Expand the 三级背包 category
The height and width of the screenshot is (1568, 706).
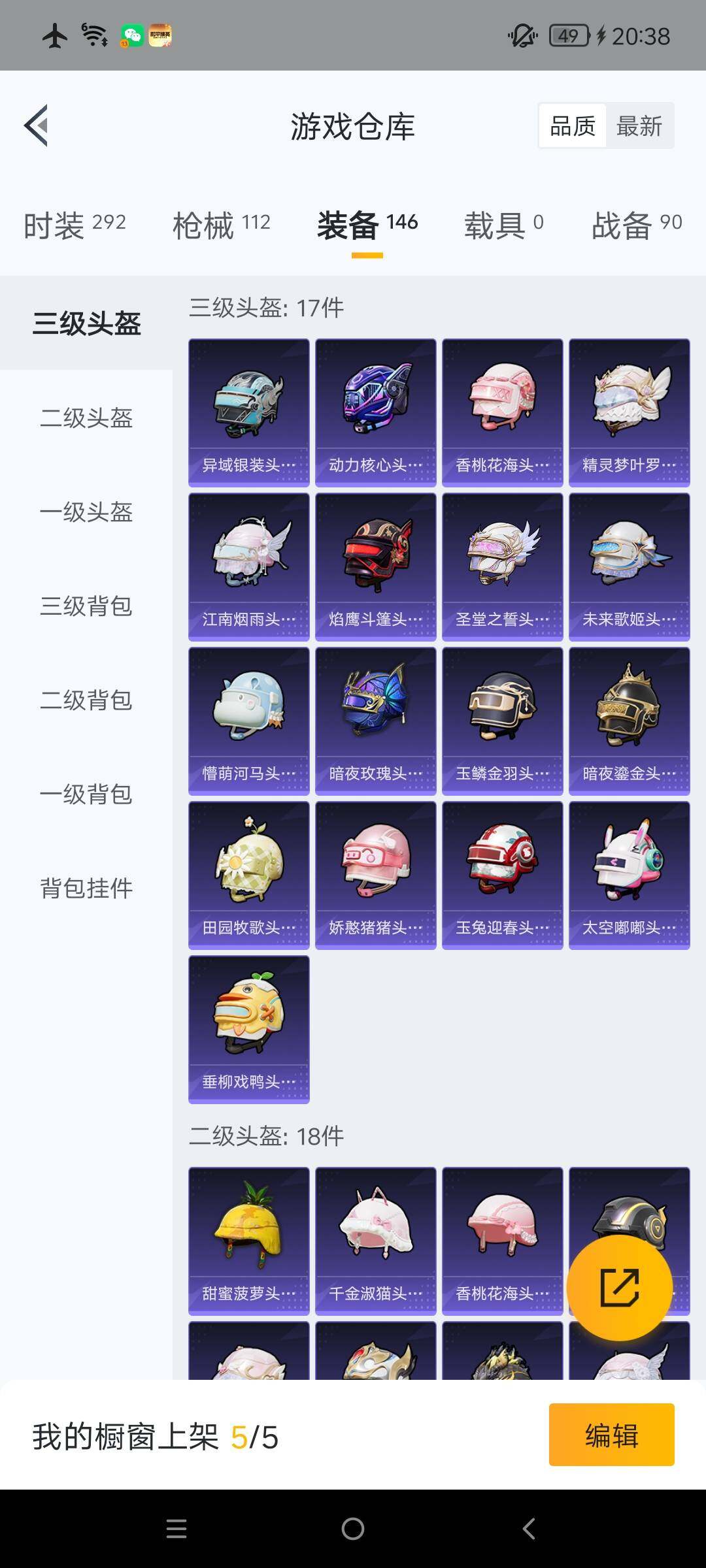[x=86, y=607]
